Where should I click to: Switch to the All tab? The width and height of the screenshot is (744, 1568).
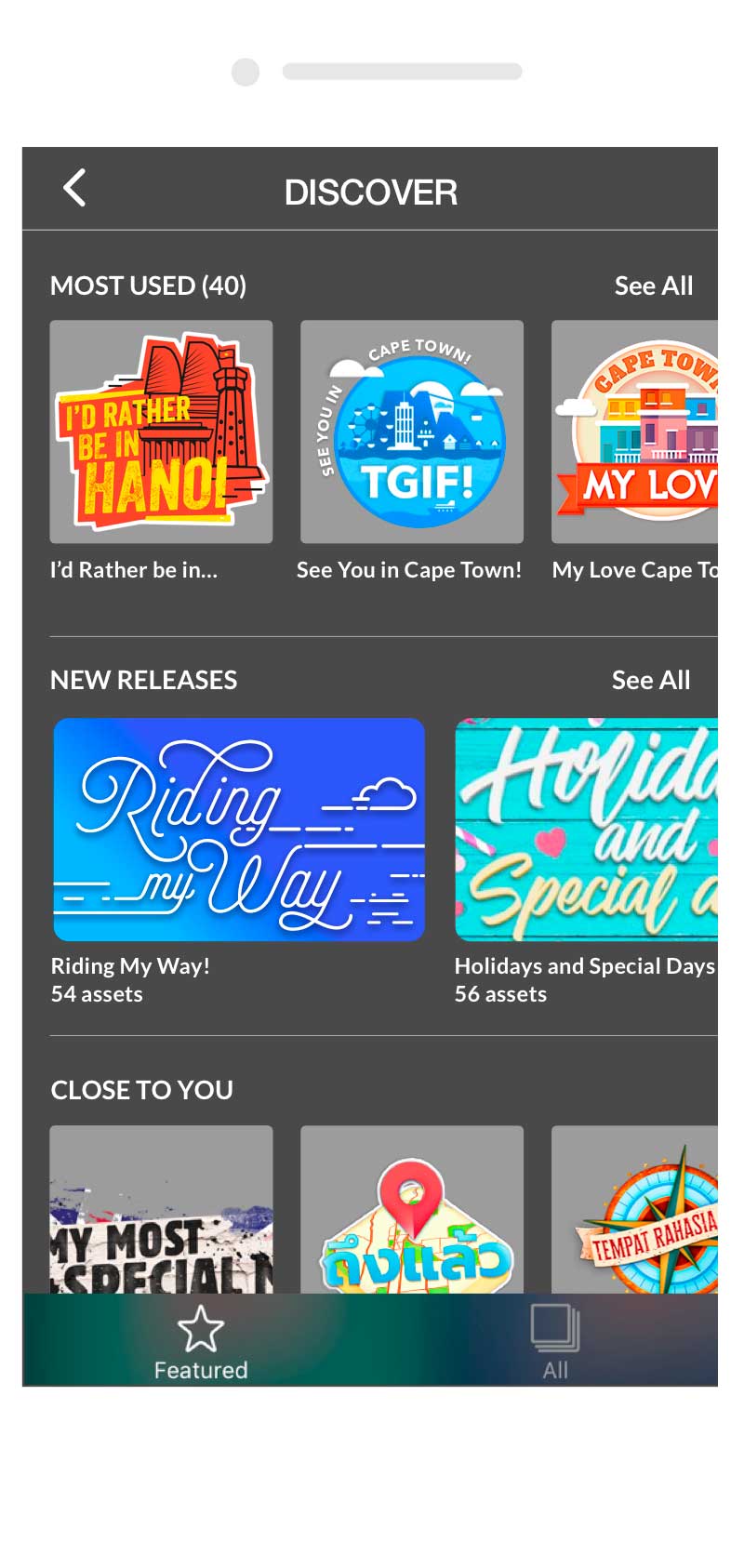point(555,1341)
